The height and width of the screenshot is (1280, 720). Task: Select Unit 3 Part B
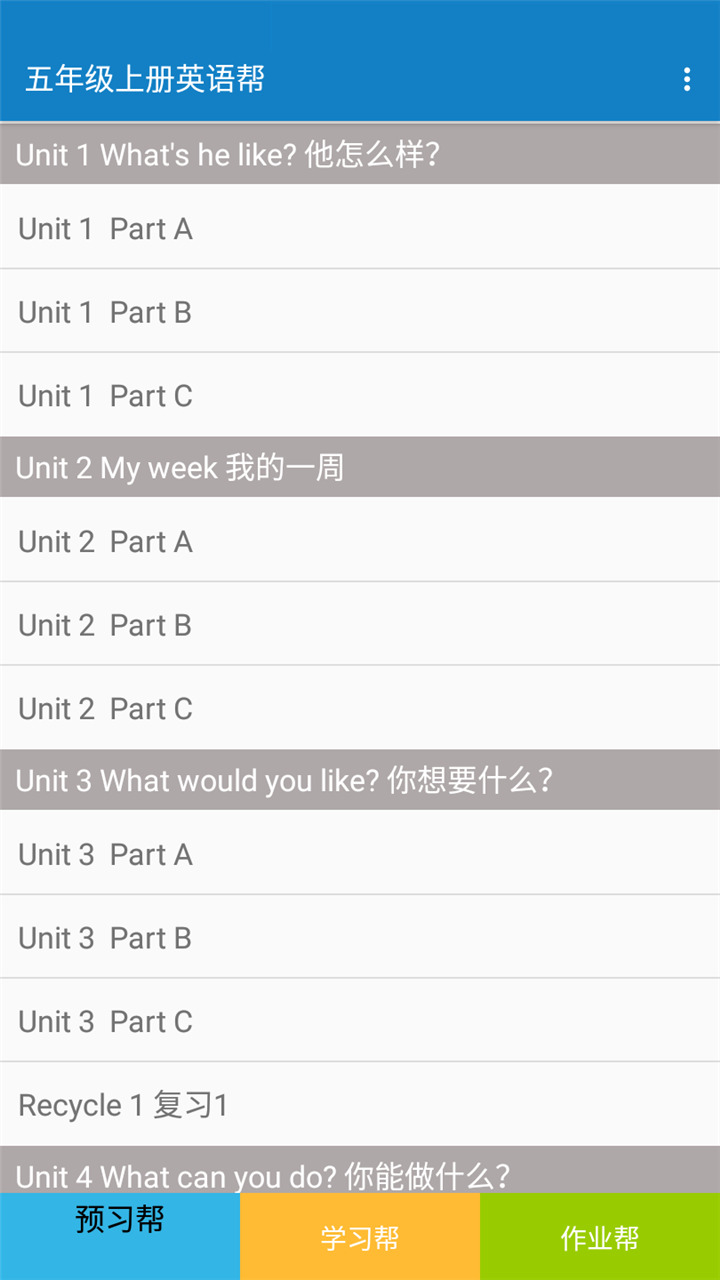[360, 938]
